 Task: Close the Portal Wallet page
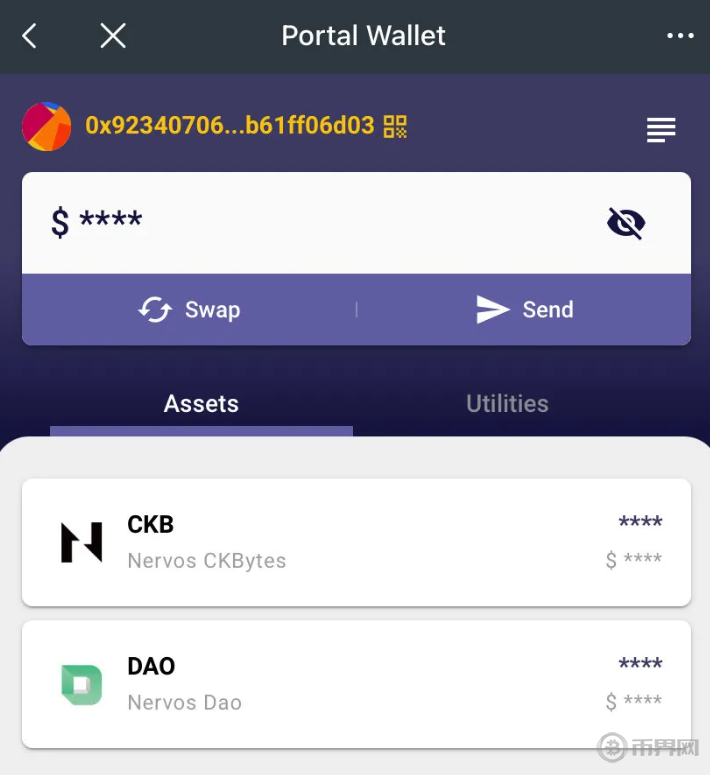point(113,37)
